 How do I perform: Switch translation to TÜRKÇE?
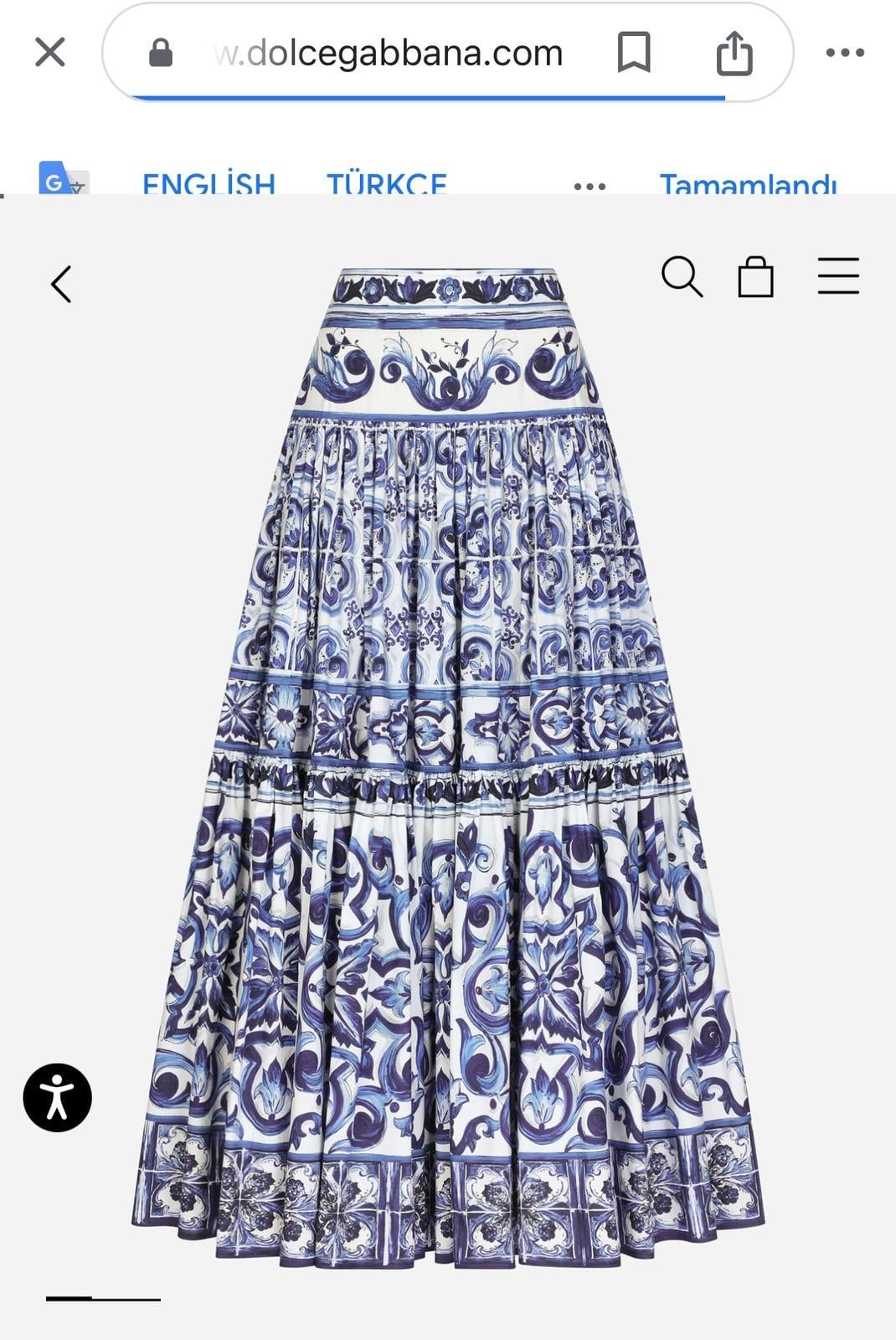point(387,183)
